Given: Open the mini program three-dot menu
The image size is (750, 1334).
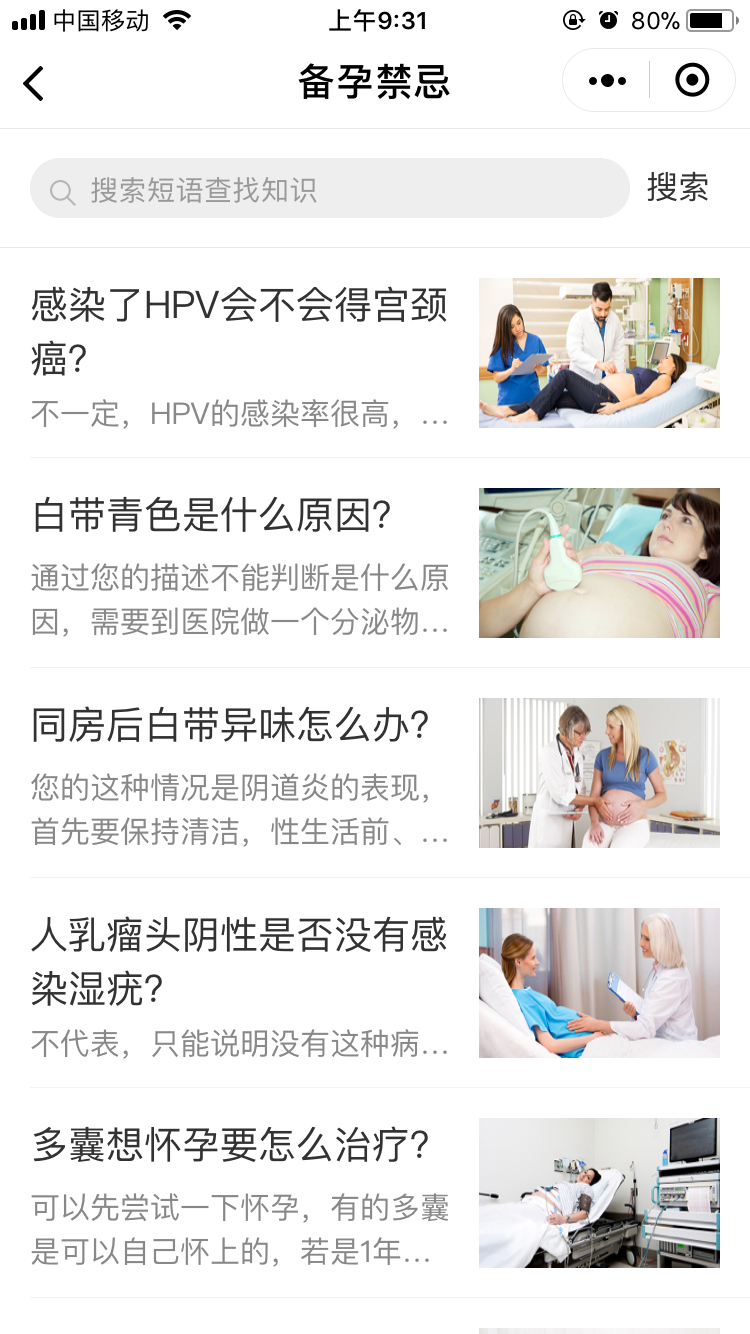Looking at the screenshot, I should pos(607,81).
